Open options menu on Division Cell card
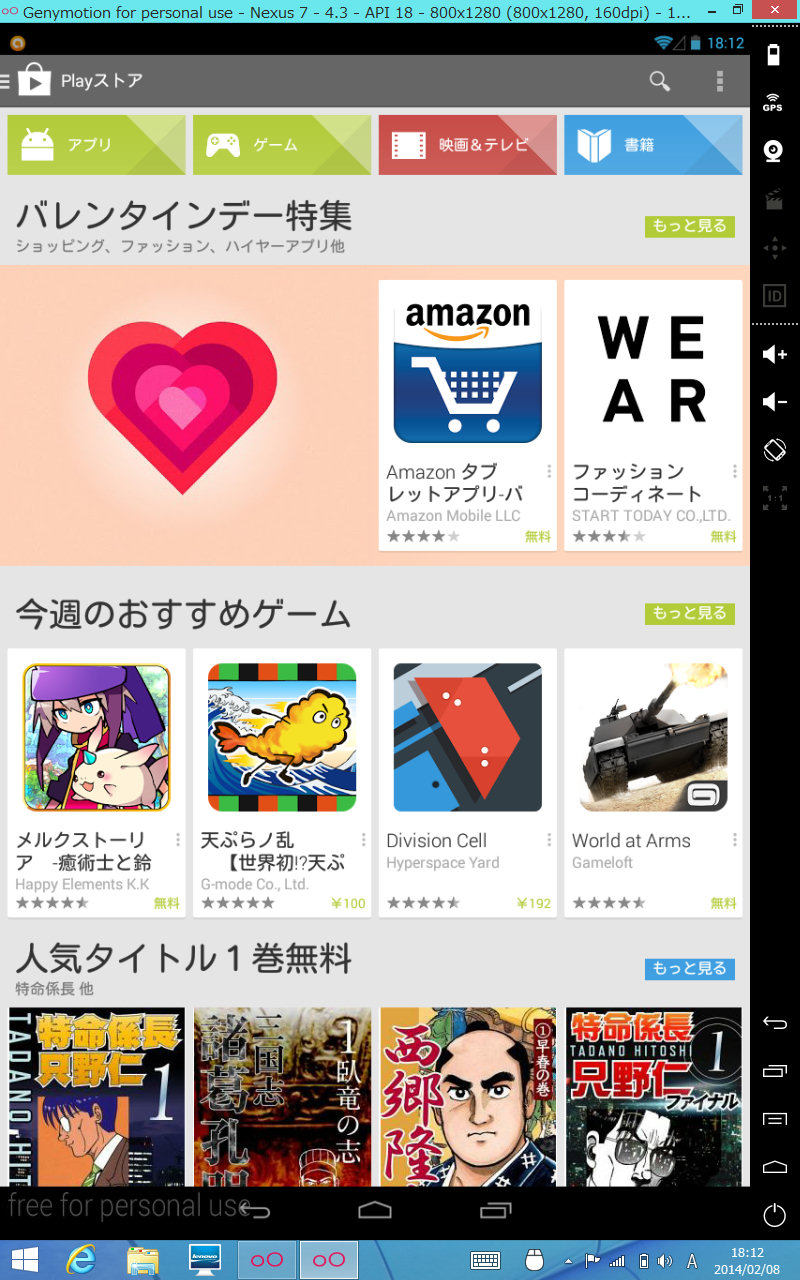Viewport: 800px width, 1280px height. pyautogui.click(x=549, y=840)
